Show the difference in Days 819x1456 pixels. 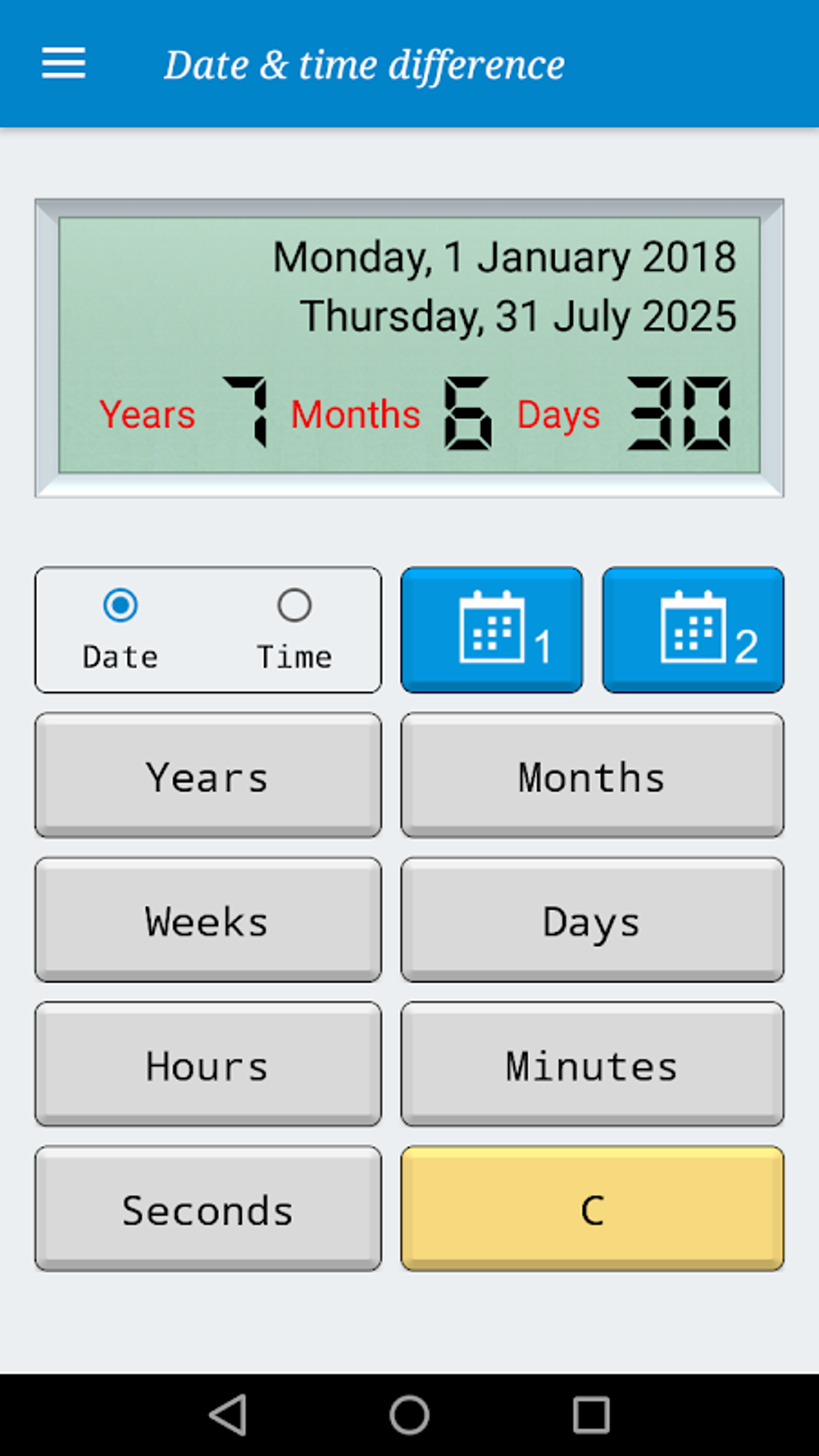592,920
